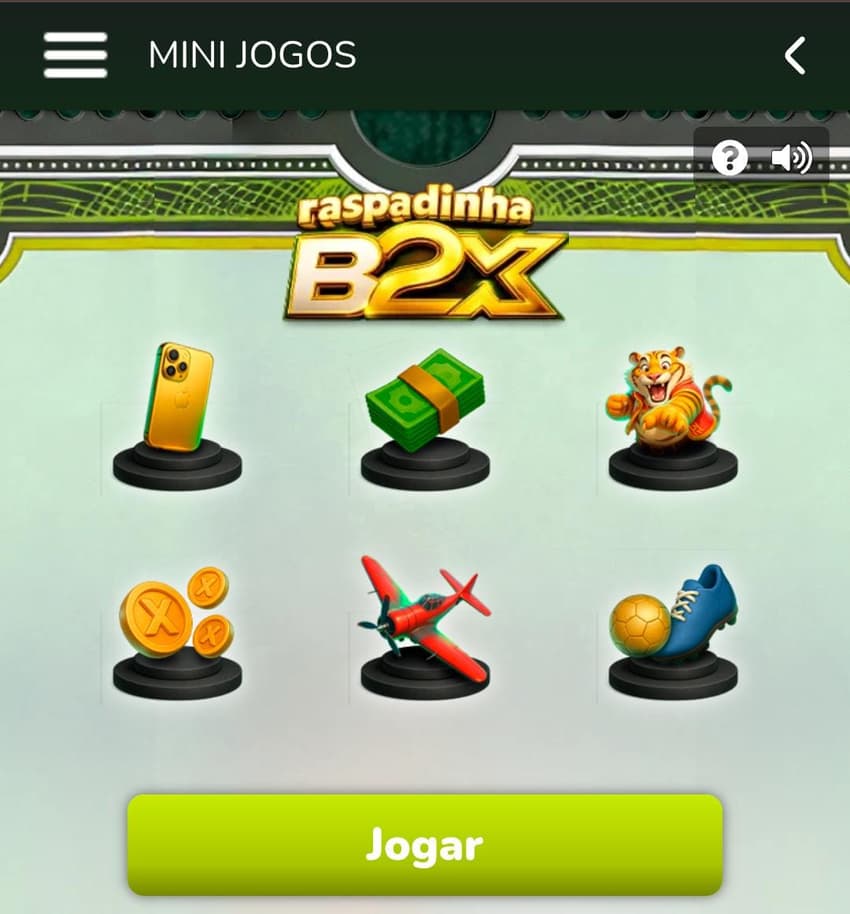
Task: Start the scratch card game
Action: coord(425,845)
